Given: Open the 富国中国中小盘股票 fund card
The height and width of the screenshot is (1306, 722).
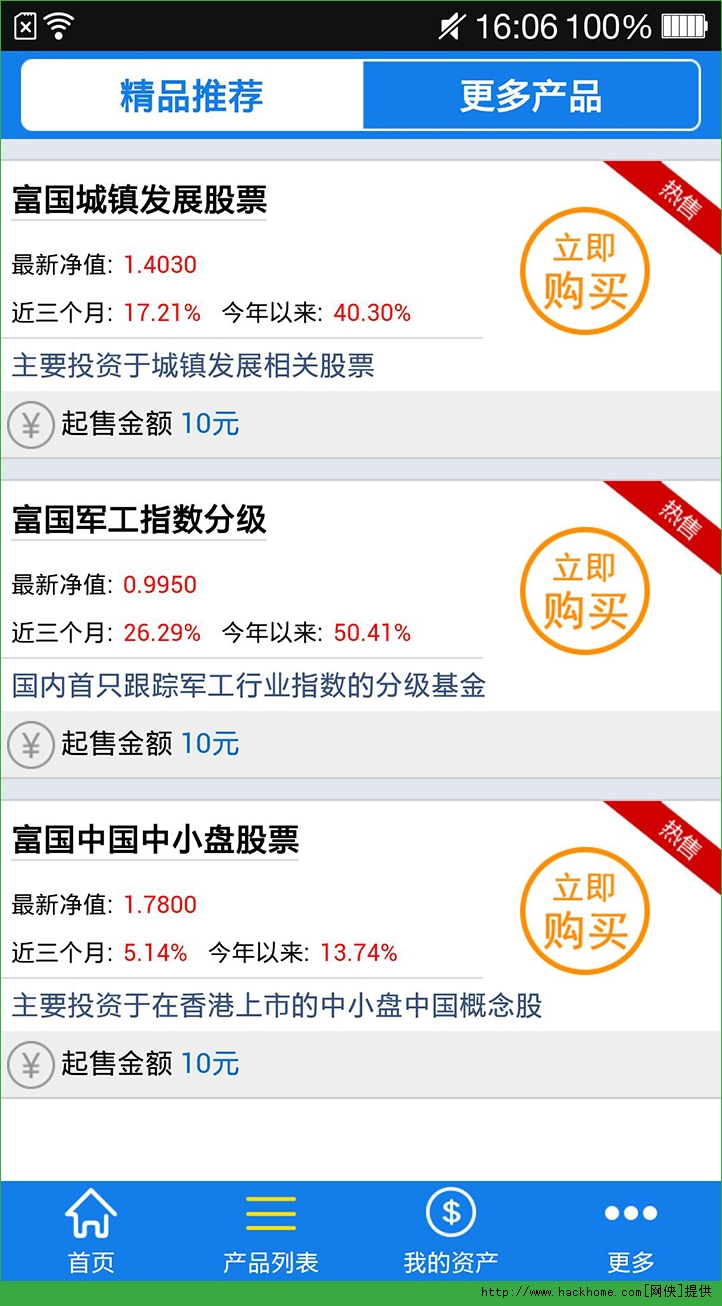Looking at the screenshot, I should pos(360,949).
